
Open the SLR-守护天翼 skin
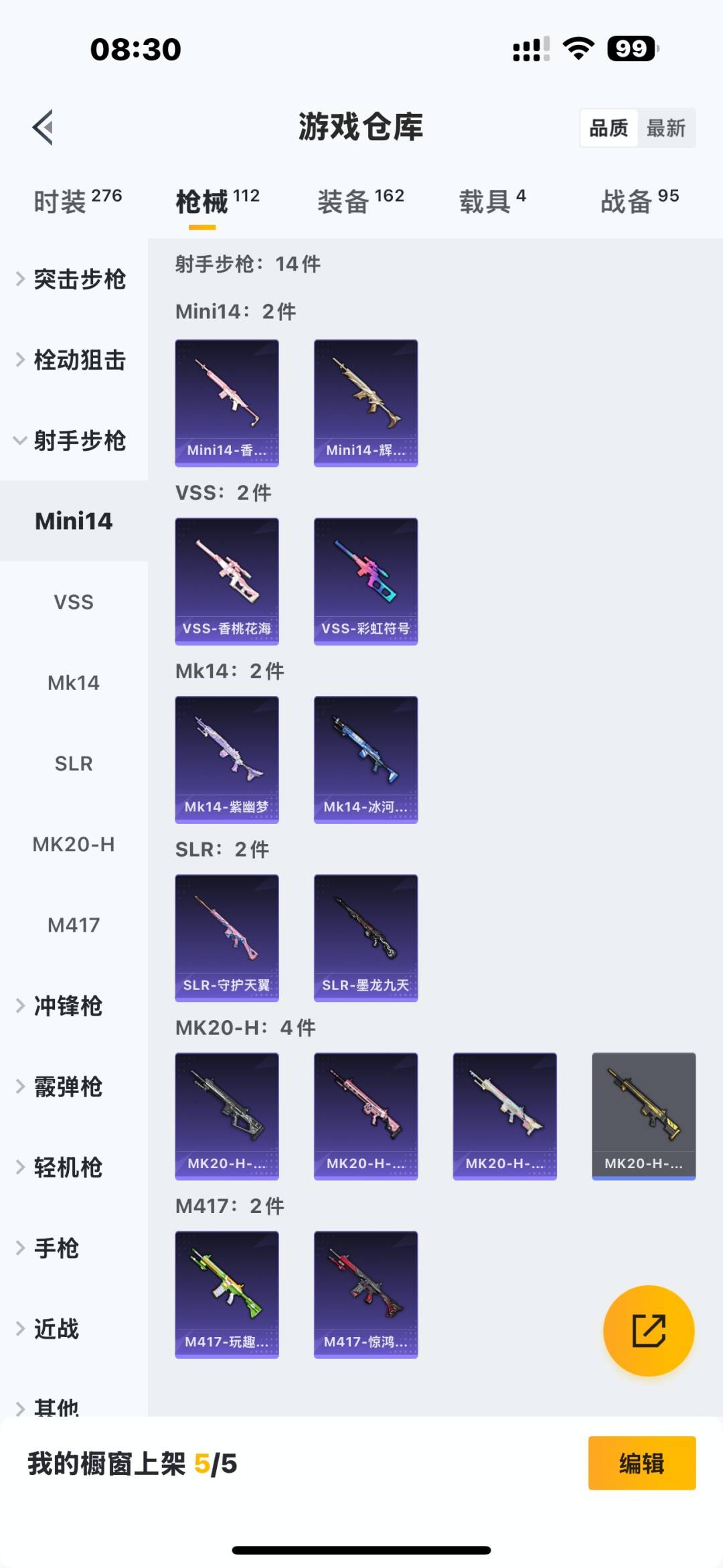[227, 938]
